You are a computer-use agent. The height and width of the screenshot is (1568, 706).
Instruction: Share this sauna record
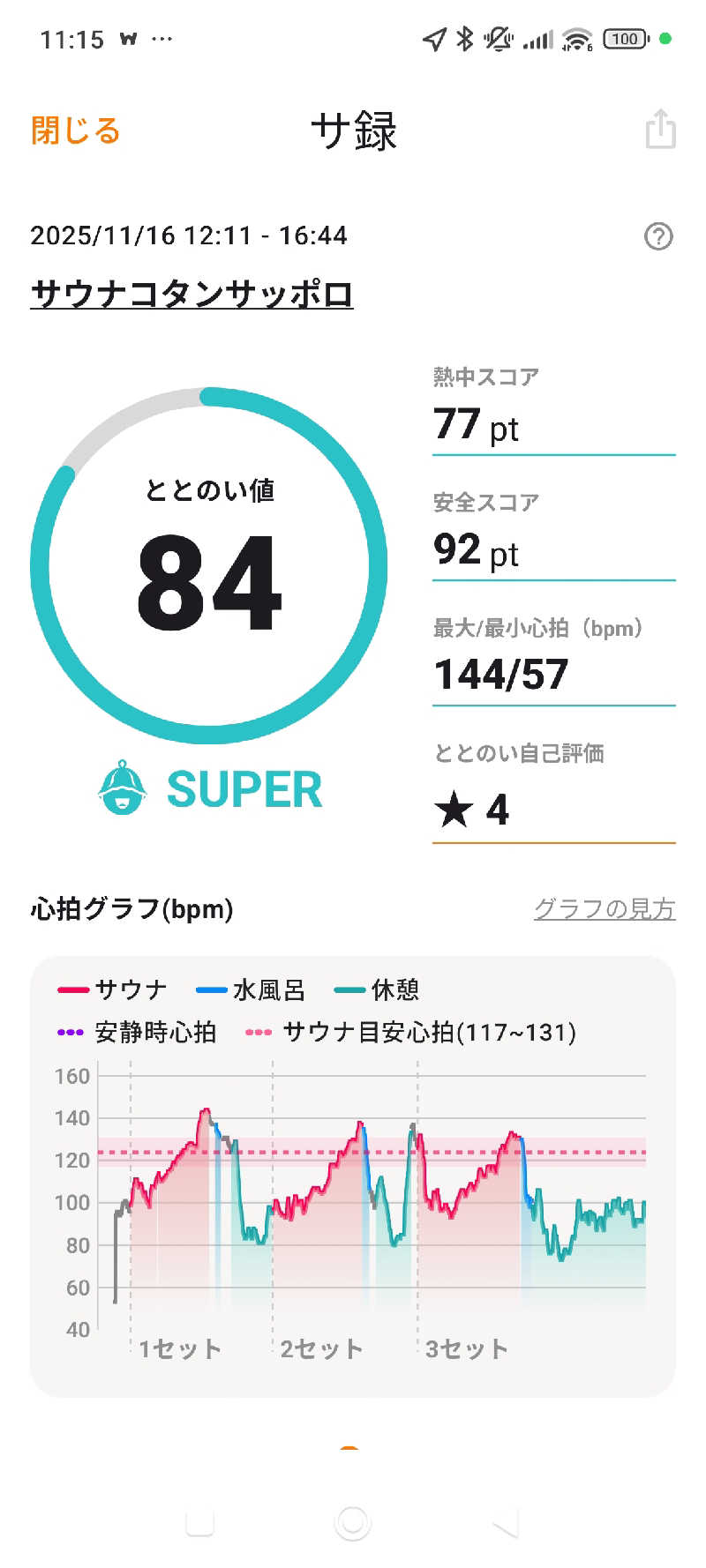pyautogui.click(x=660, y=130)
